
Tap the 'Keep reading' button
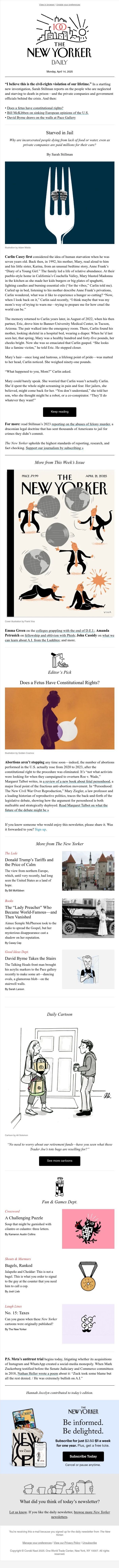click(x=59, y=411)
